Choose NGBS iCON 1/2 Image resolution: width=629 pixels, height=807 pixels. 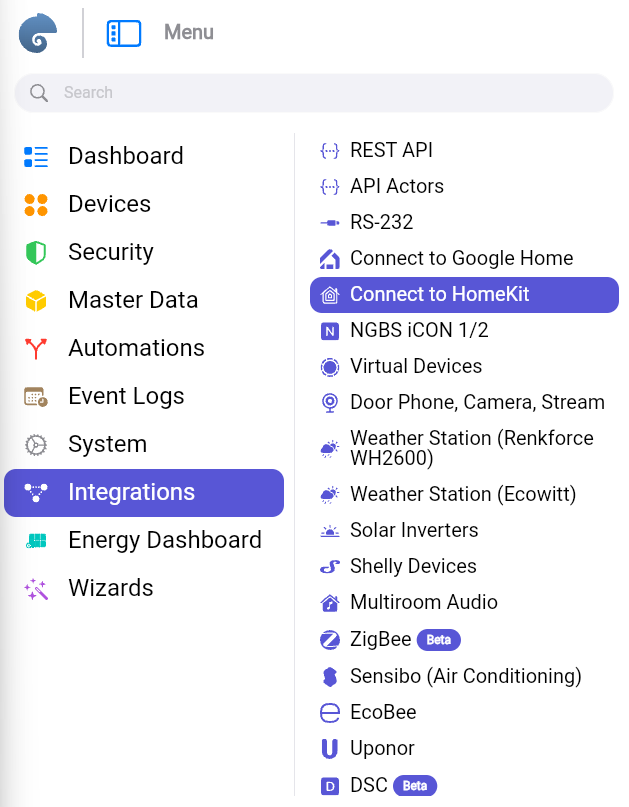point(419,330)
